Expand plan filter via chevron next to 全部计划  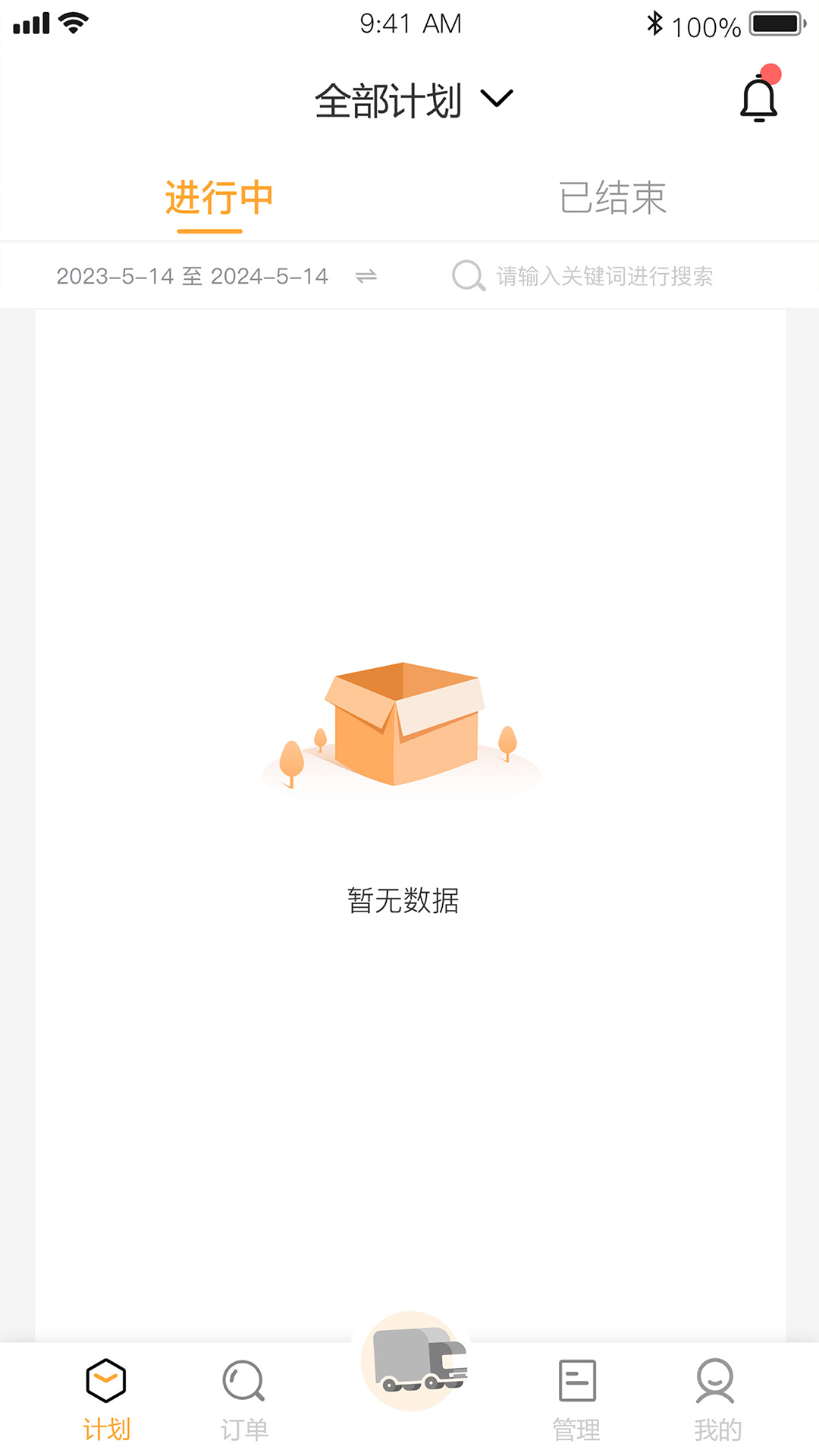click(x=497, y=101)
